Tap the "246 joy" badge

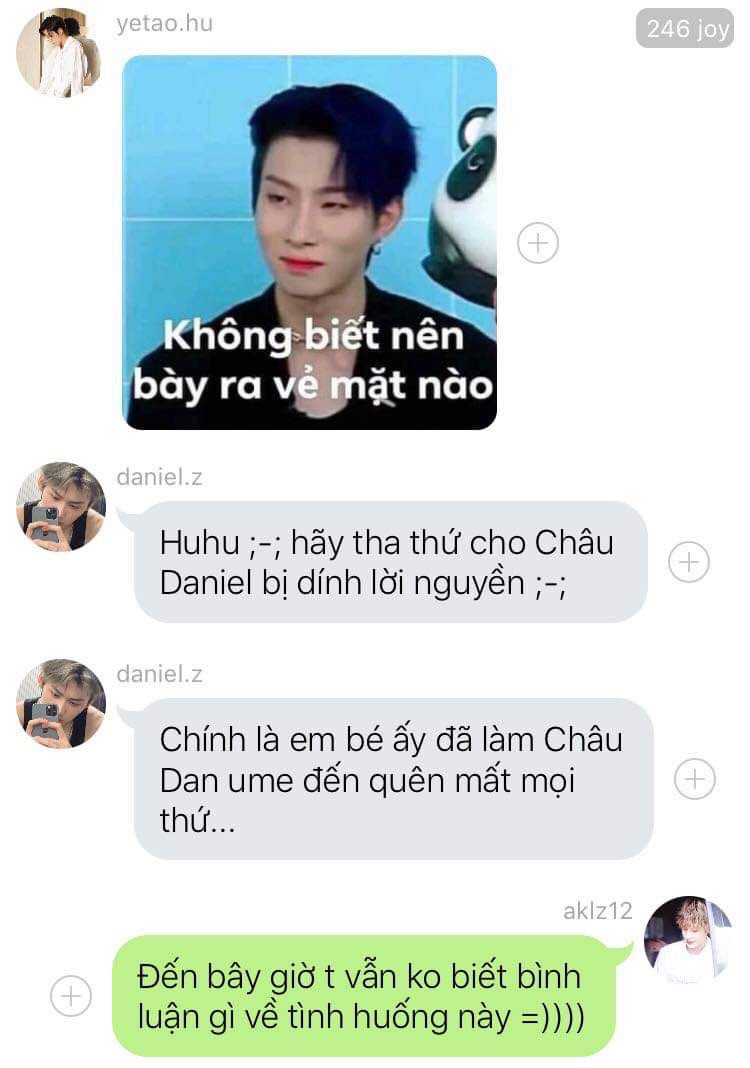[687, 29]
